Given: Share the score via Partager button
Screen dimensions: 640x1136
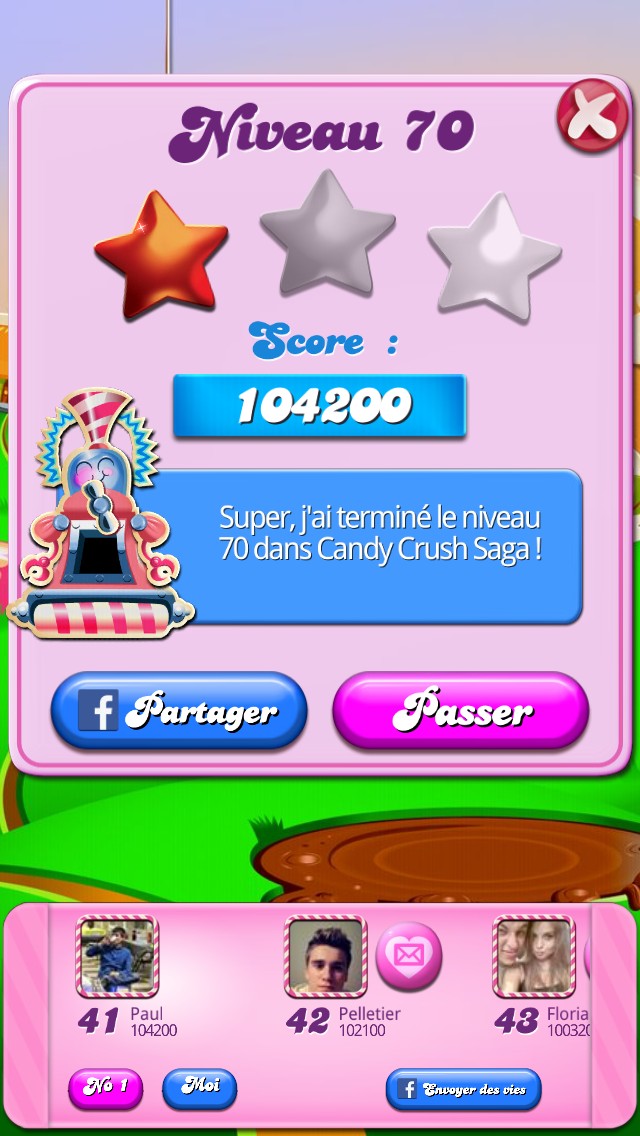Looking at the screenshot, I should (179, 712).
